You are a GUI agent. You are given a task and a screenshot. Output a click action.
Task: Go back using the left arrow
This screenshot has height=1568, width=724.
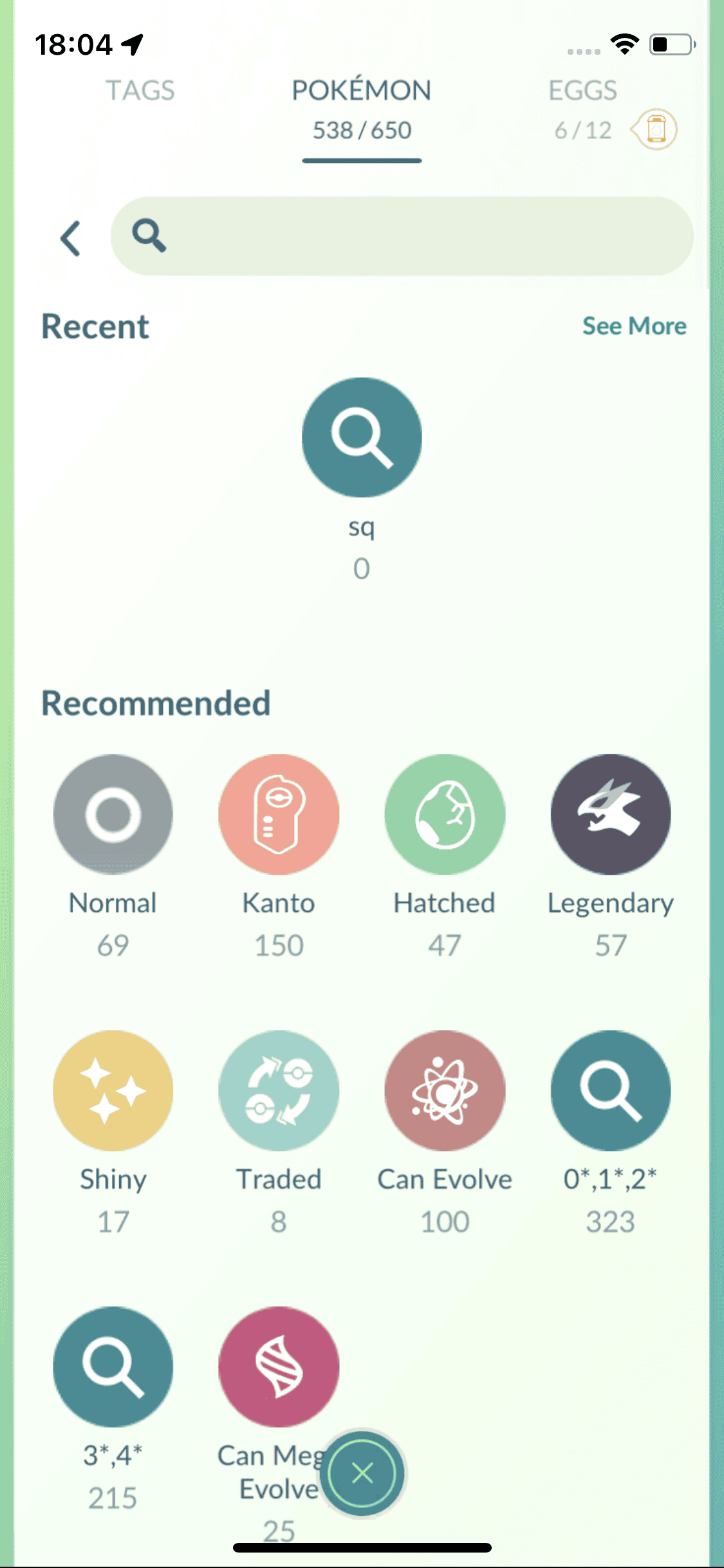click(x=71, y=238)
